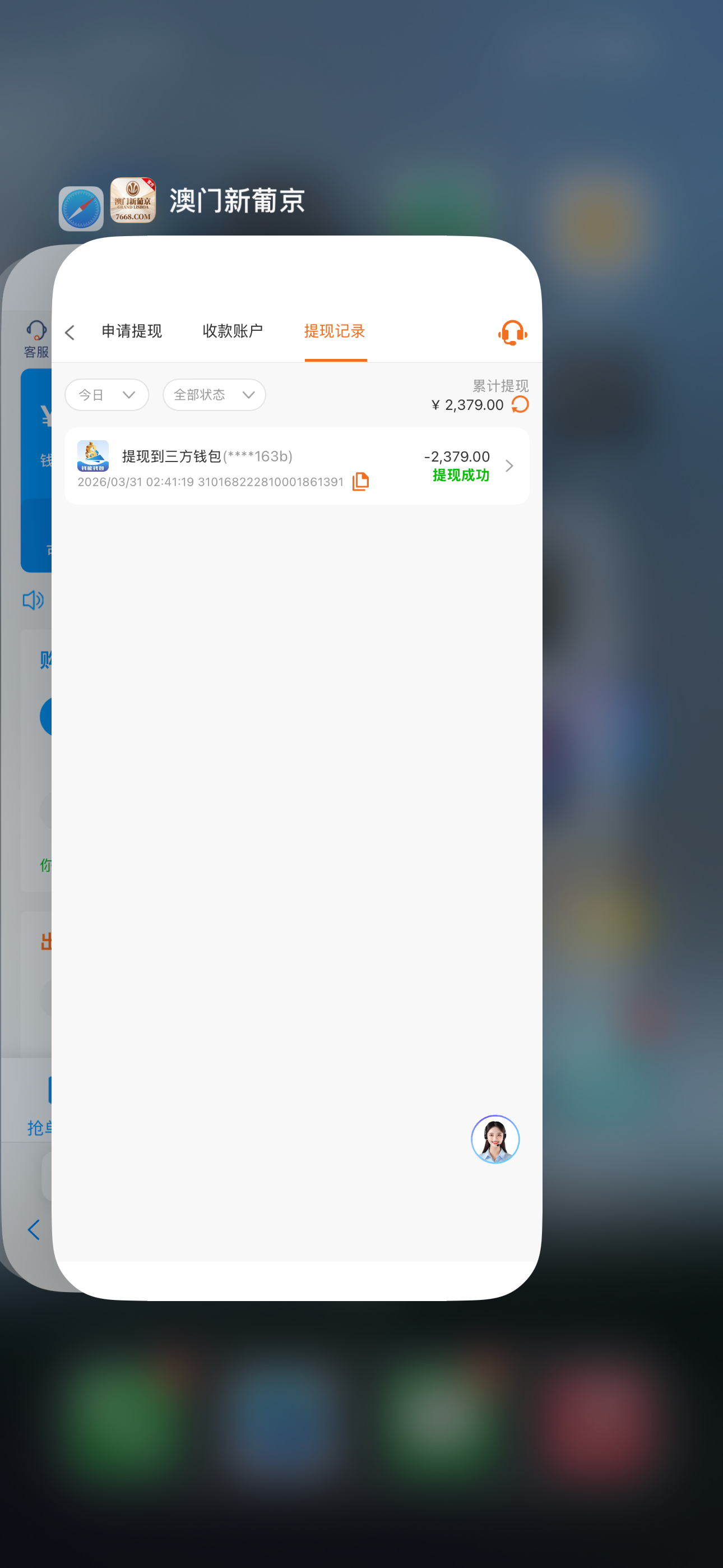Go back using the arrow beside 申请提现
723x1568 pixels.
coord(70,333)
